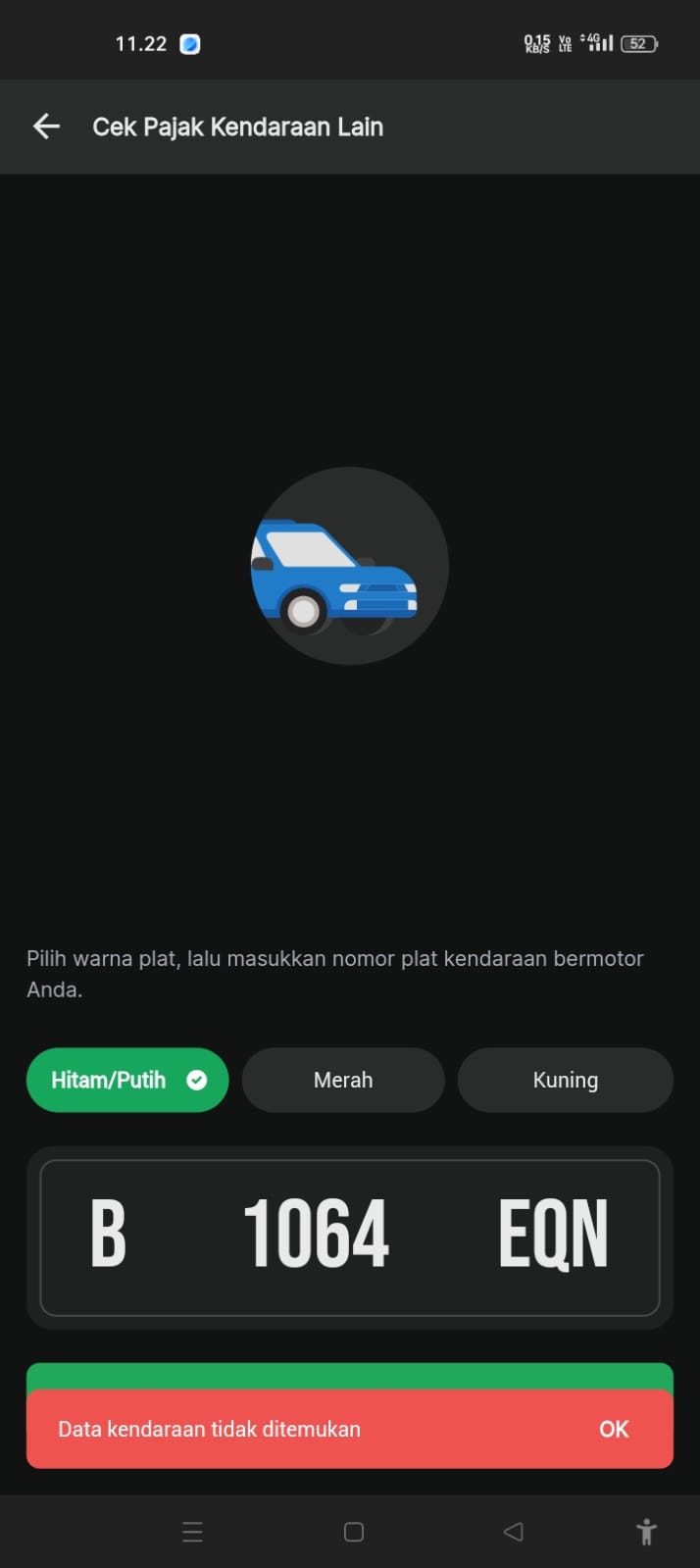Image resolution: width=700 pixels, height=1568 pixels.
Task: Edit the plate number 1064
Action: coord(316,1234)
